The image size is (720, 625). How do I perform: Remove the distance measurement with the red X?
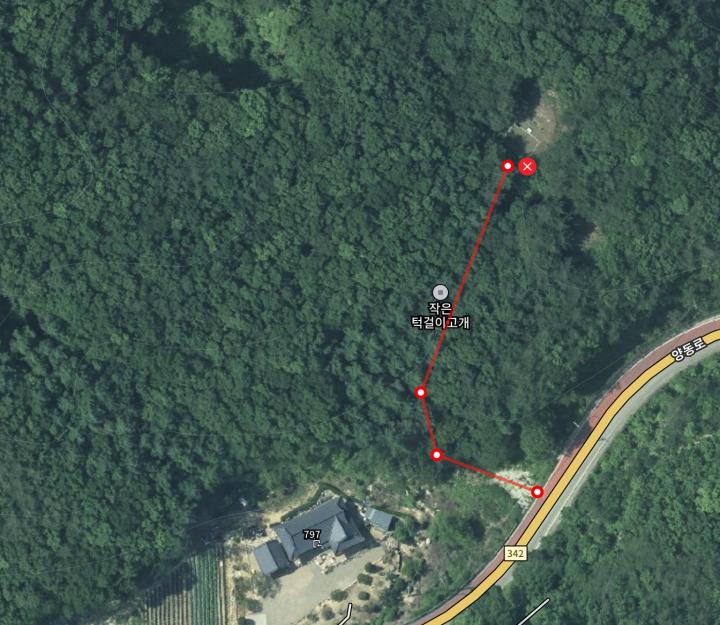[x=528, y=166]
